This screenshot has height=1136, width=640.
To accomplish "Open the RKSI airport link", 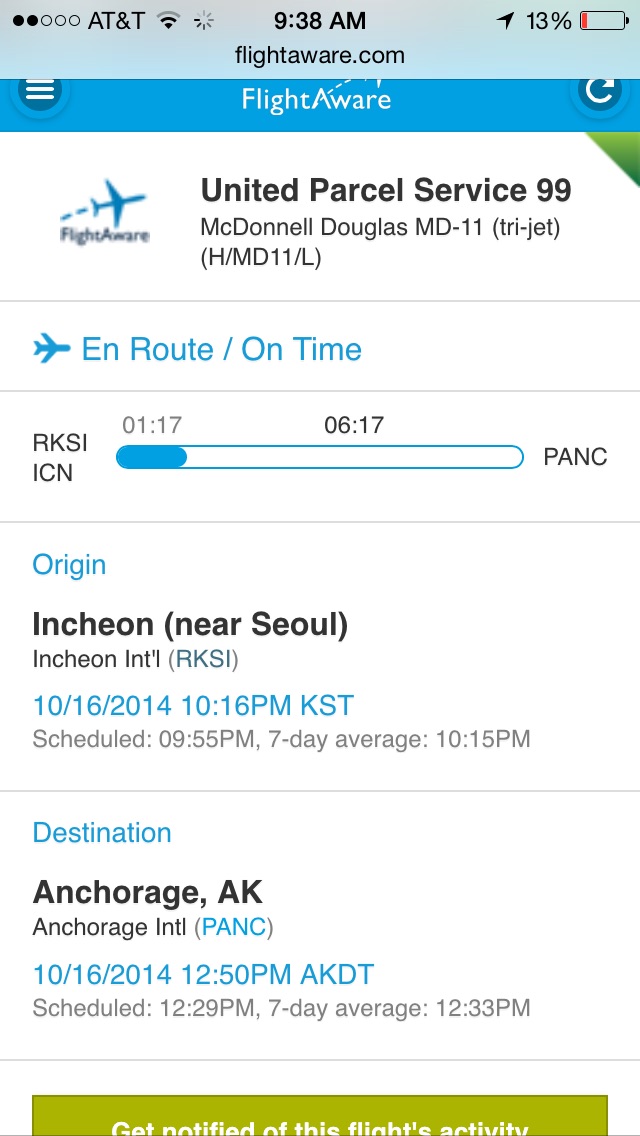I will point(203,660).
